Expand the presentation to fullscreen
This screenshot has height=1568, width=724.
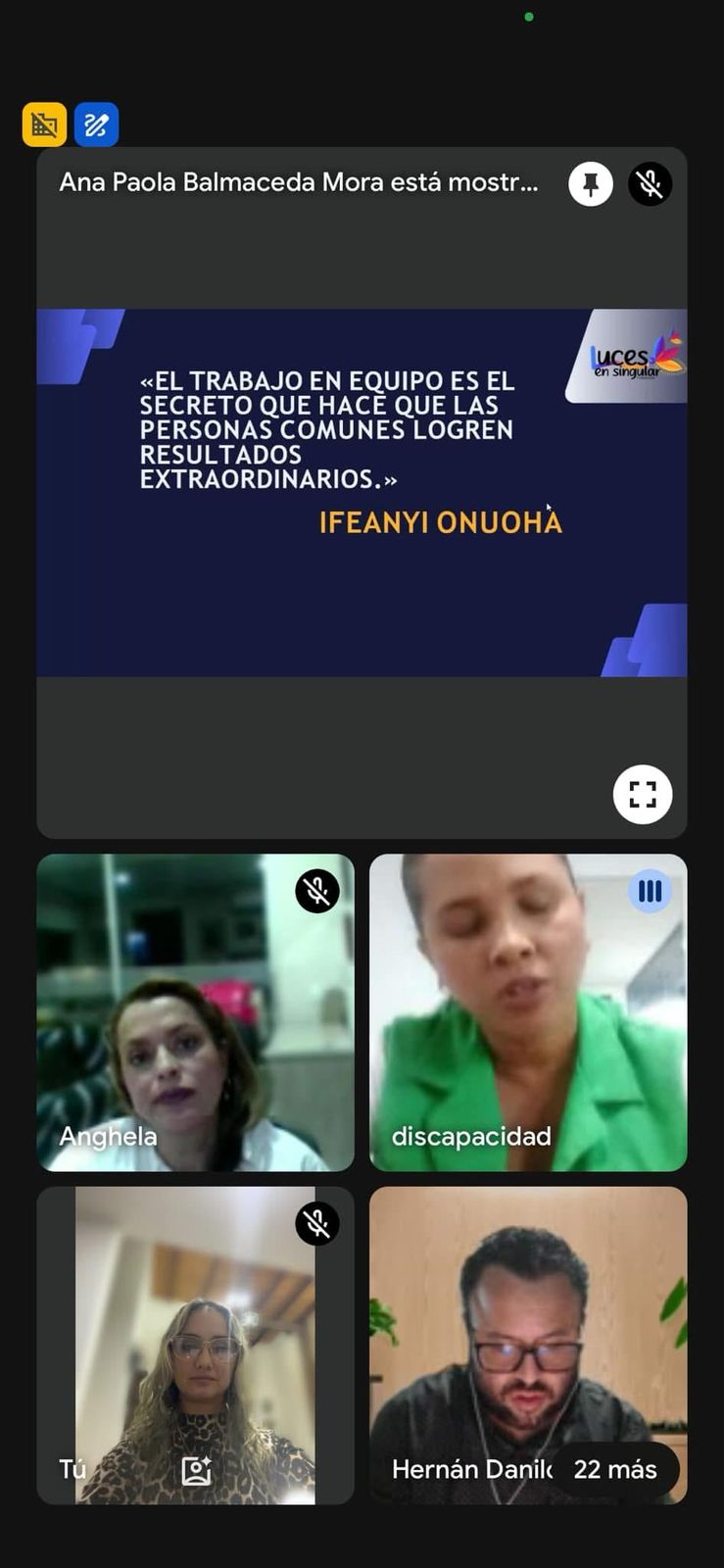click(643, 794)
